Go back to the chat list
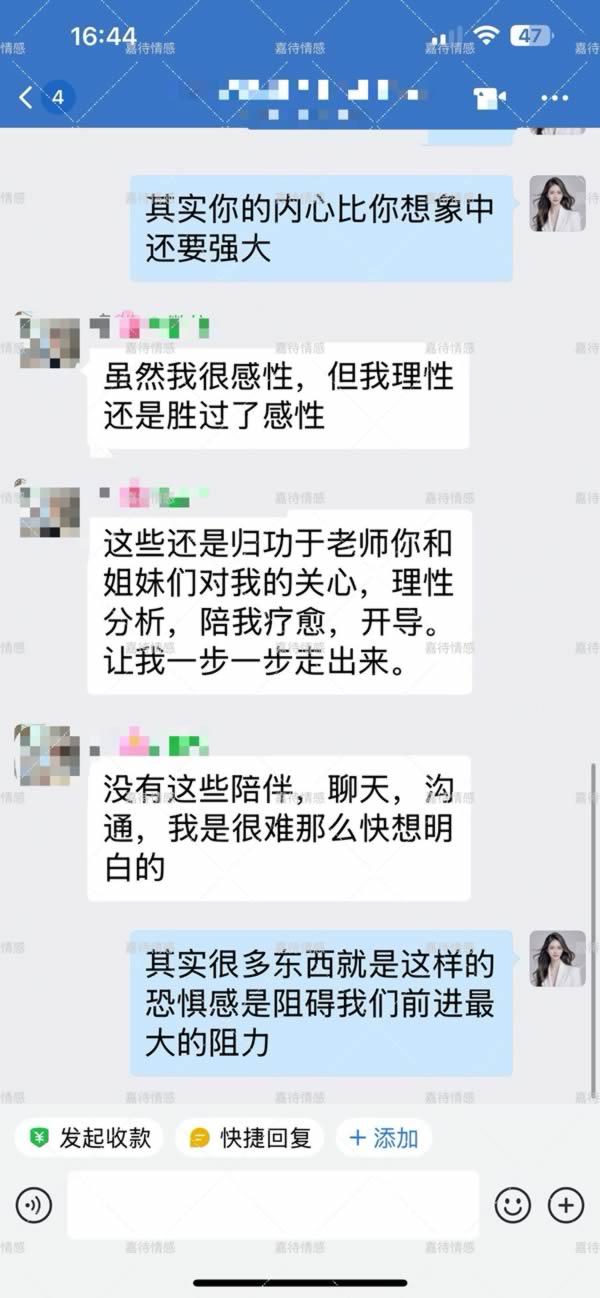The width and height of the screenshot is (600, 1298). pos(28,97)
